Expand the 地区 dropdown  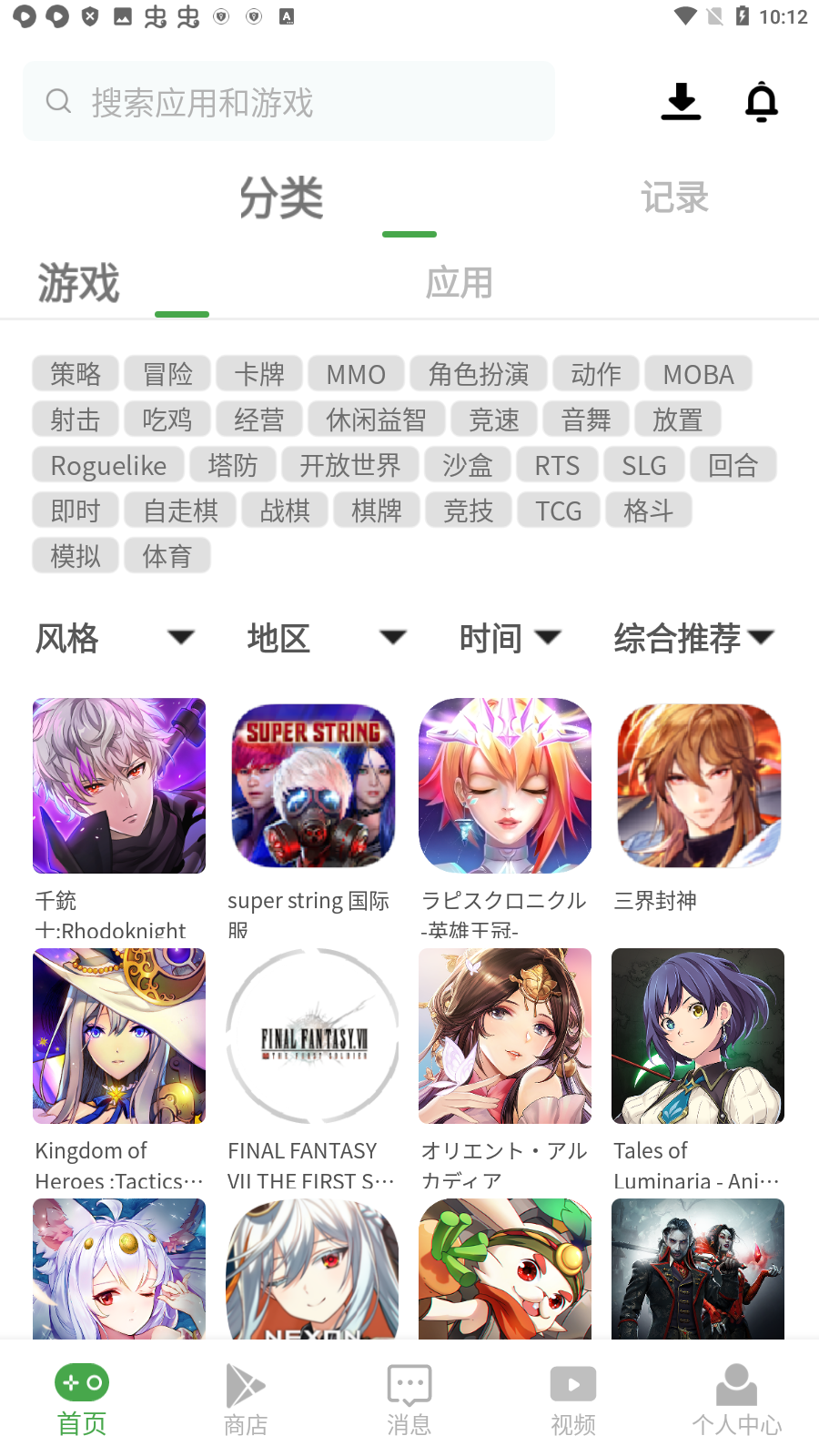[x=327, y=638]
